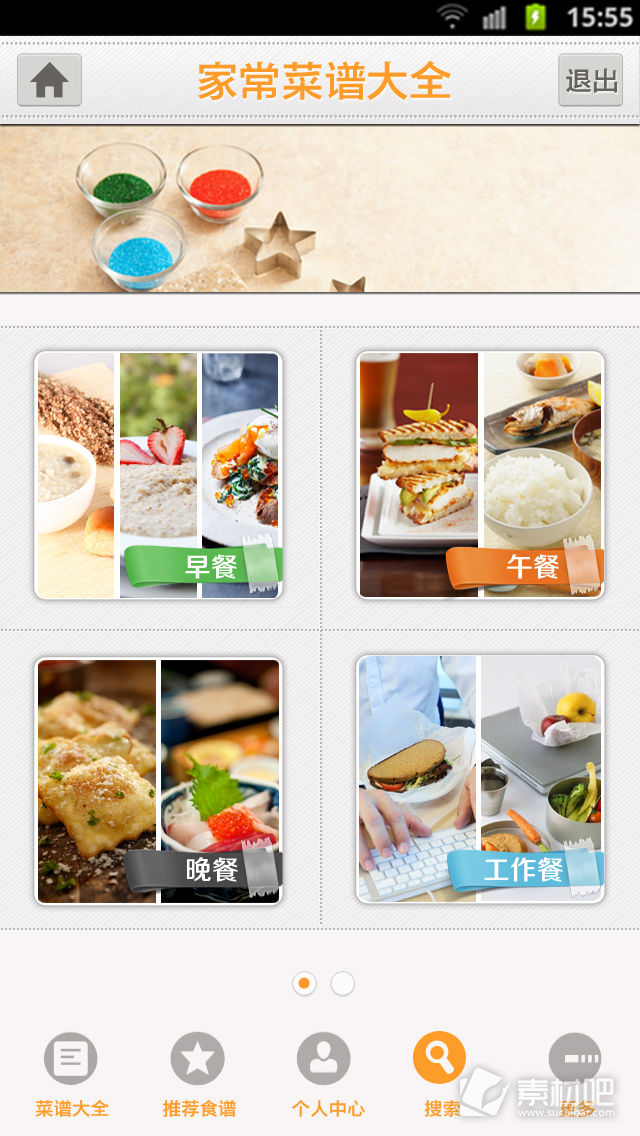640x1136 pixels.
Task: Select the second page indicator dot
Action: (x=342, y=984)
